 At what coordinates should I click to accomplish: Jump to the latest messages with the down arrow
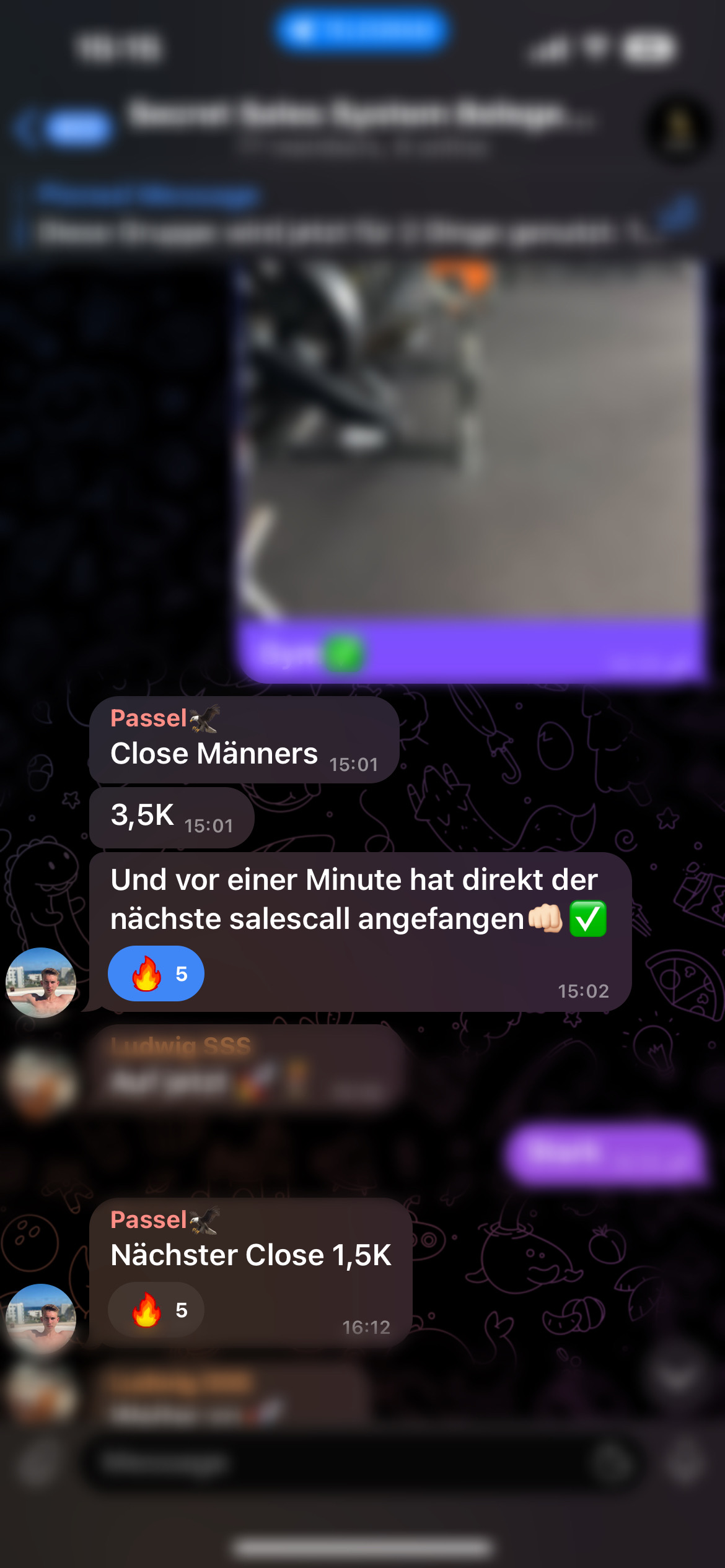click(674, 1376)
